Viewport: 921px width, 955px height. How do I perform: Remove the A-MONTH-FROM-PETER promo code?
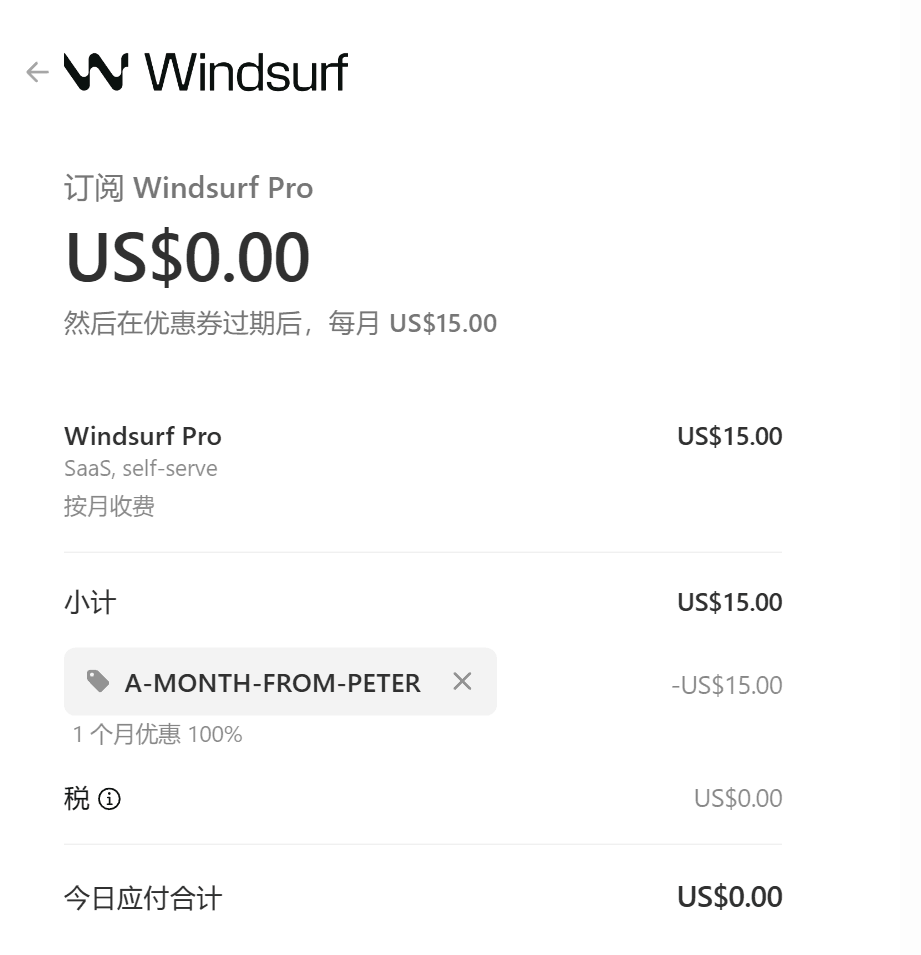coord(461,682)
